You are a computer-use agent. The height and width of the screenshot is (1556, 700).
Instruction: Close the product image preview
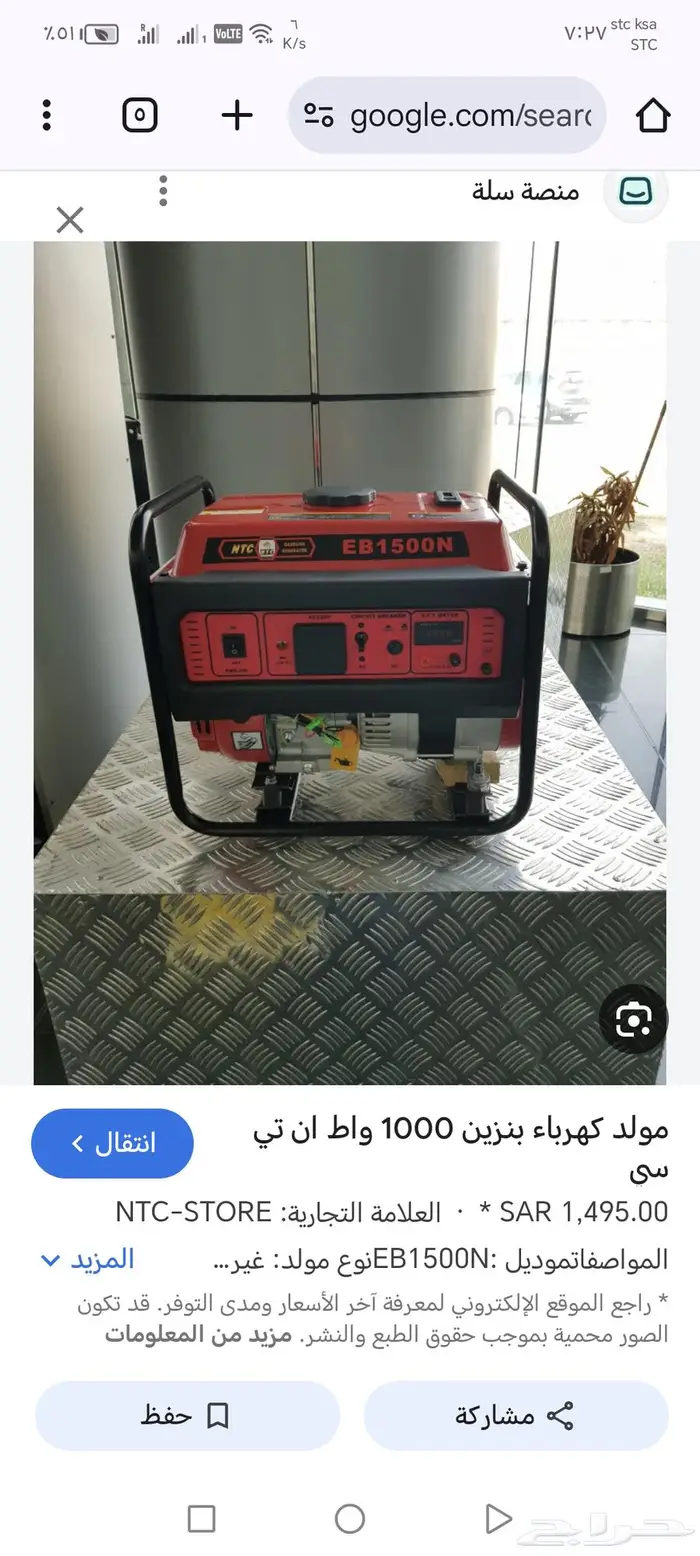click(x=69, y=220)
